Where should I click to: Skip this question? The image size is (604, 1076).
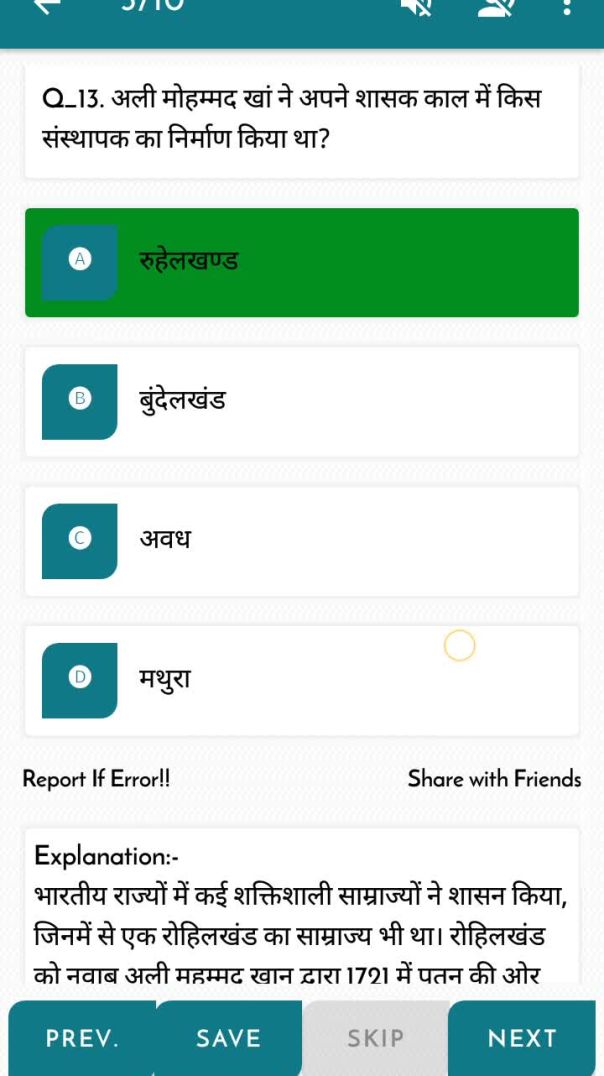point(375,1039)
